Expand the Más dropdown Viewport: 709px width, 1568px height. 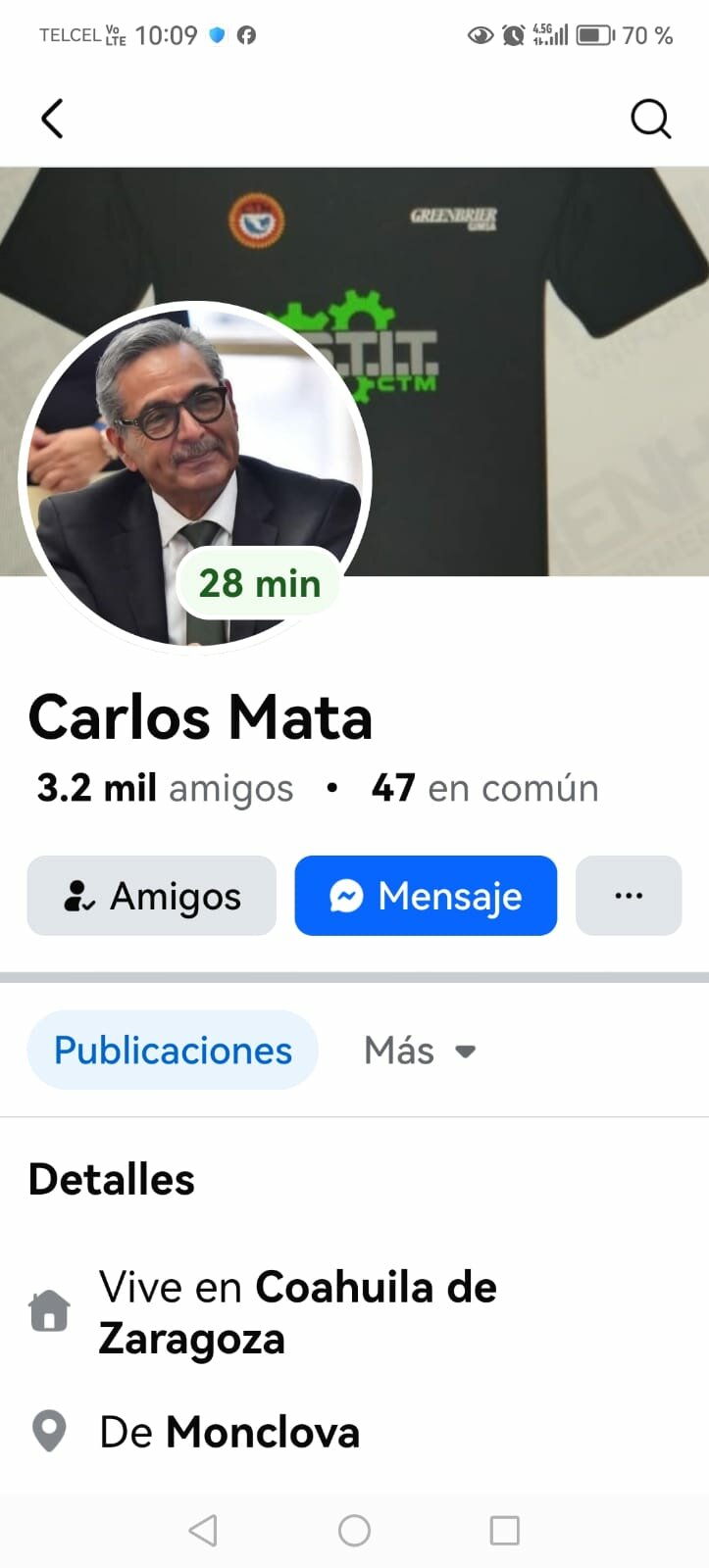tap(420, 1051)
